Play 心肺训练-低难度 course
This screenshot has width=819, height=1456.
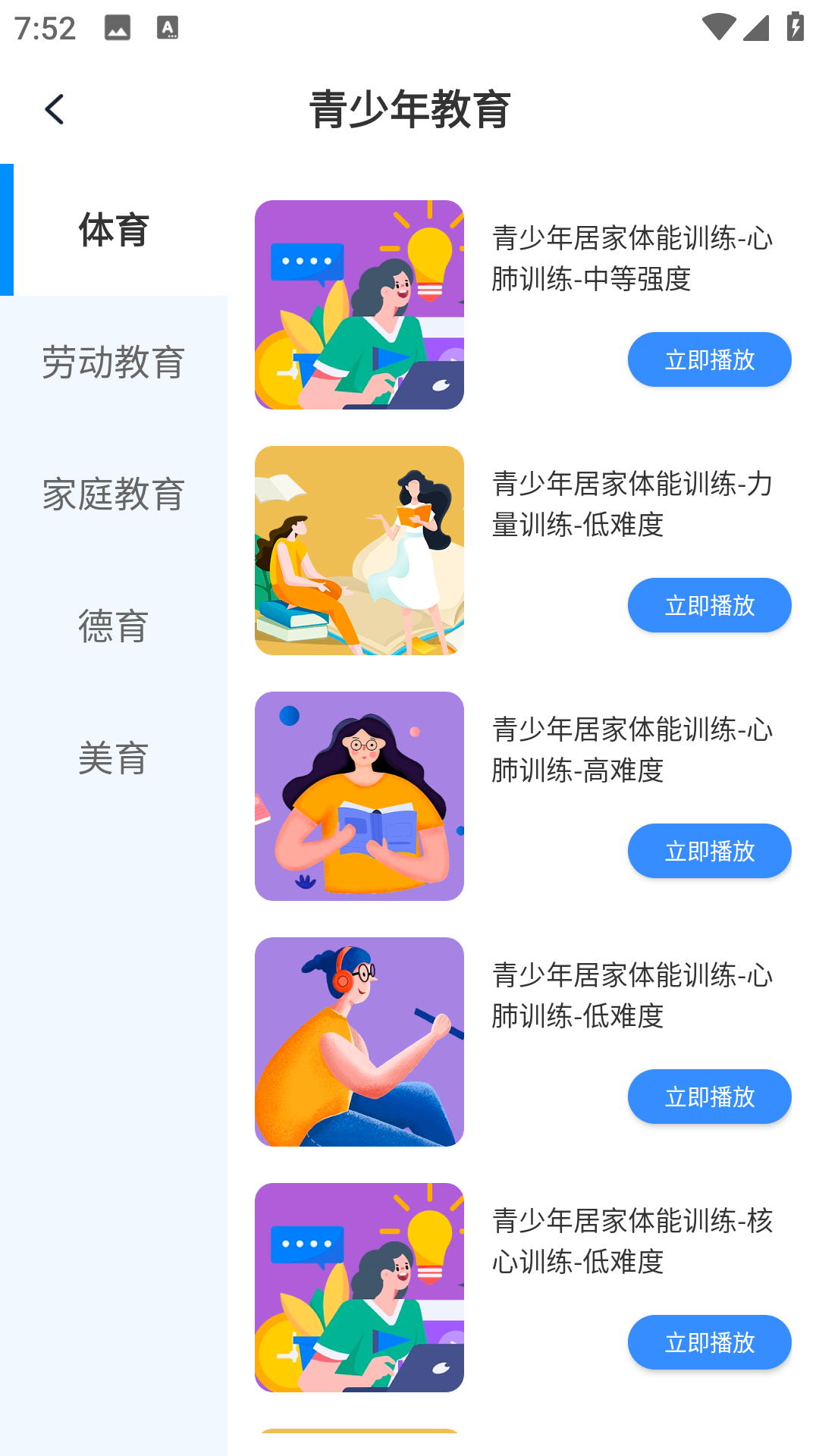click(x=709, y=1097)
